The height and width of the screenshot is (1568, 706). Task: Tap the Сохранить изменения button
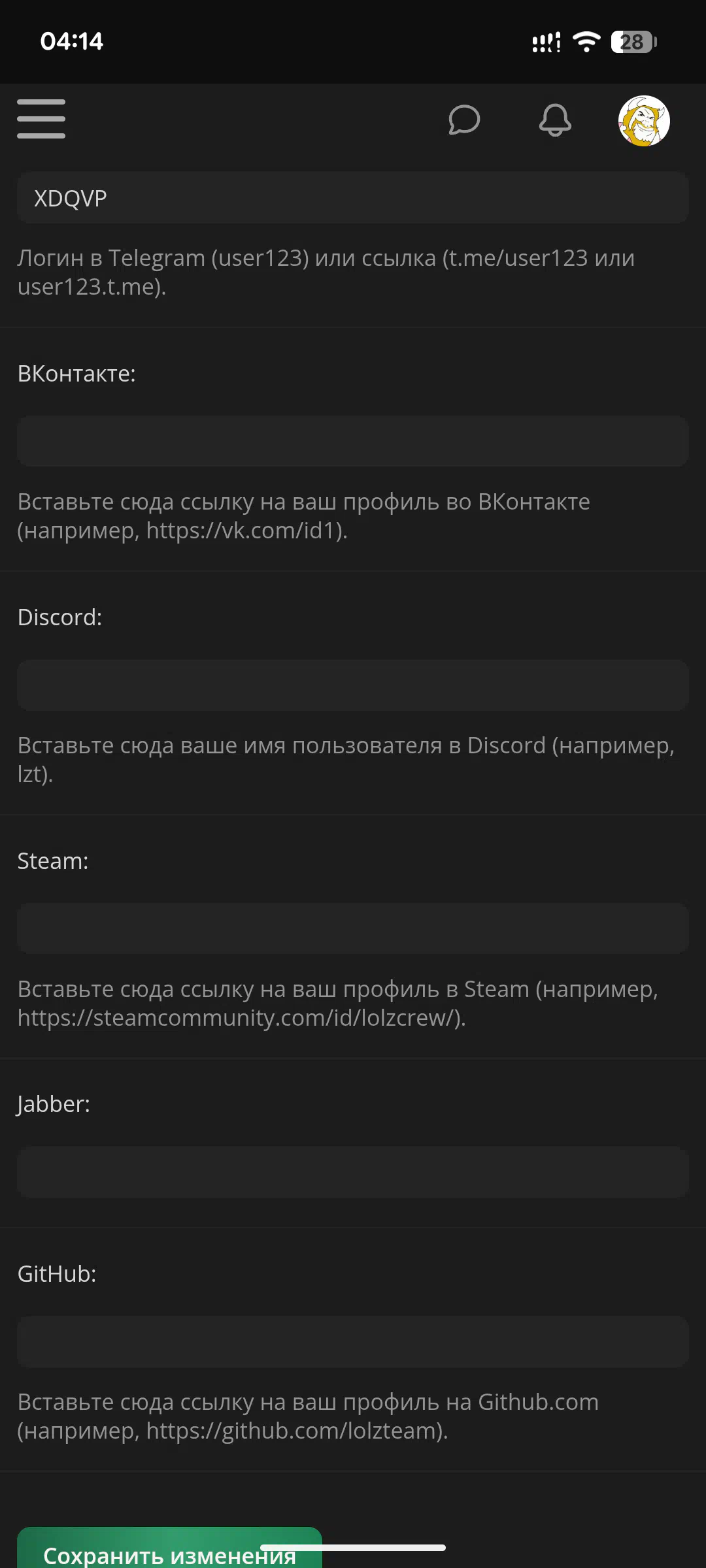[169, 1548]
